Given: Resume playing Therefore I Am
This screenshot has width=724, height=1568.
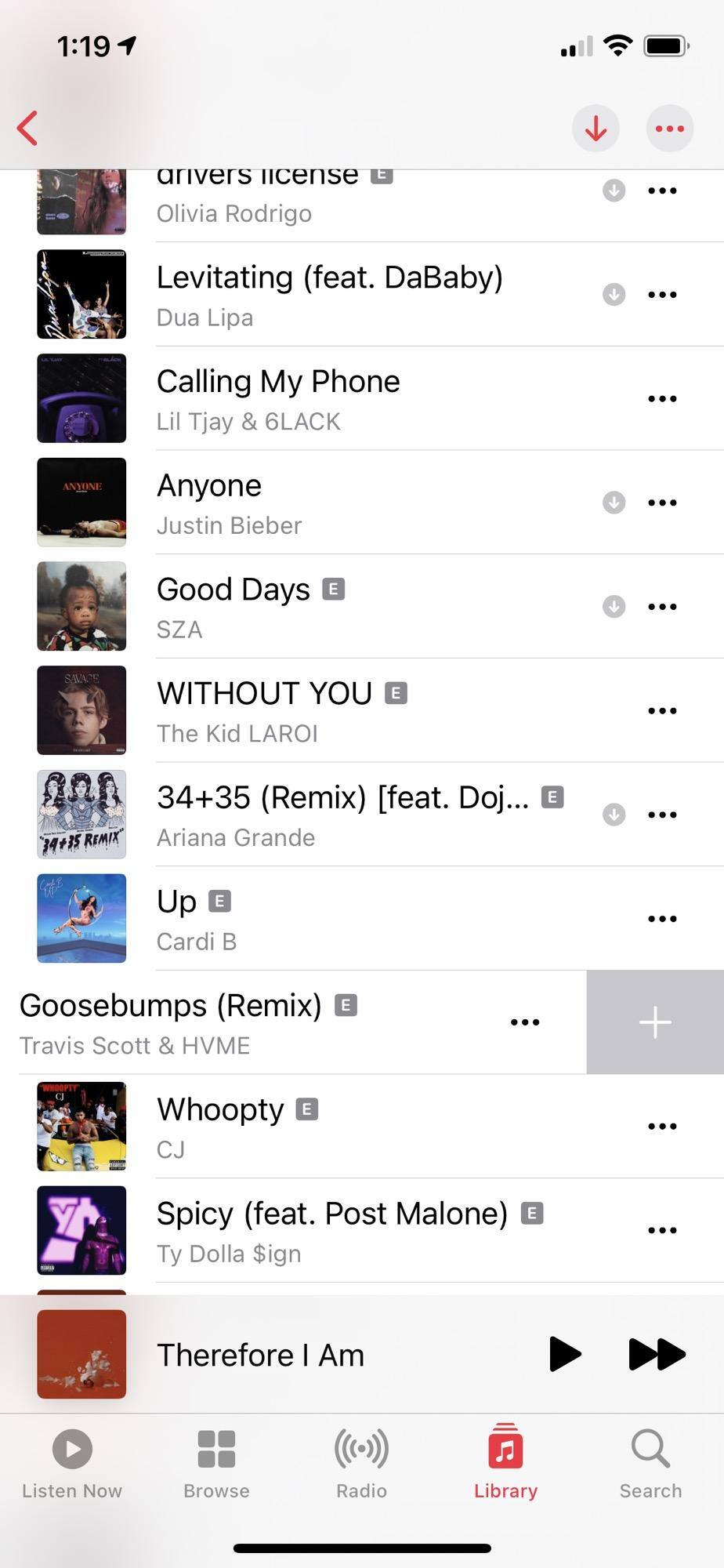Looking at the screenshot, I should [x=565, y=1354].
